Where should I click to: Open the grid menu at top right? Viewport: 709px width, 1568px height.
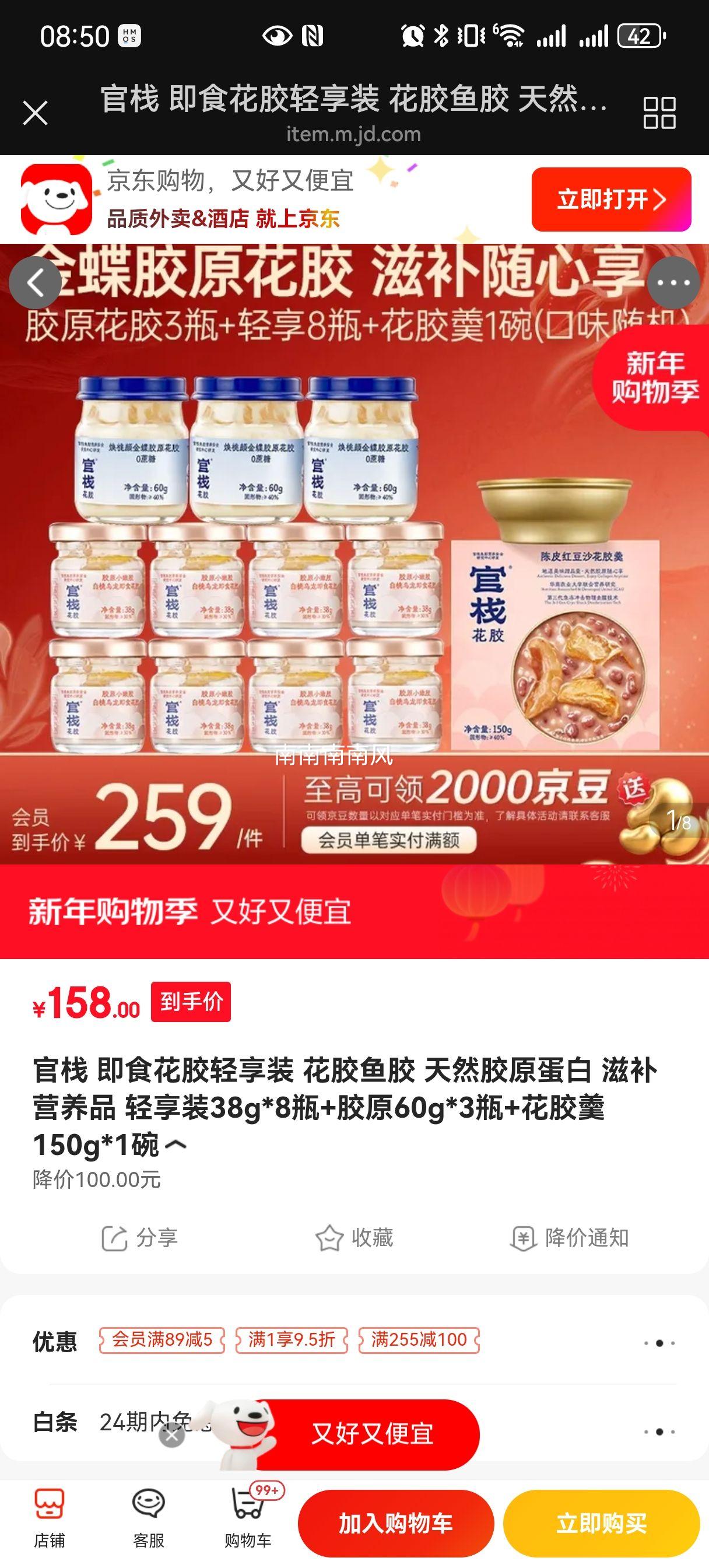(x=659, y=113)
